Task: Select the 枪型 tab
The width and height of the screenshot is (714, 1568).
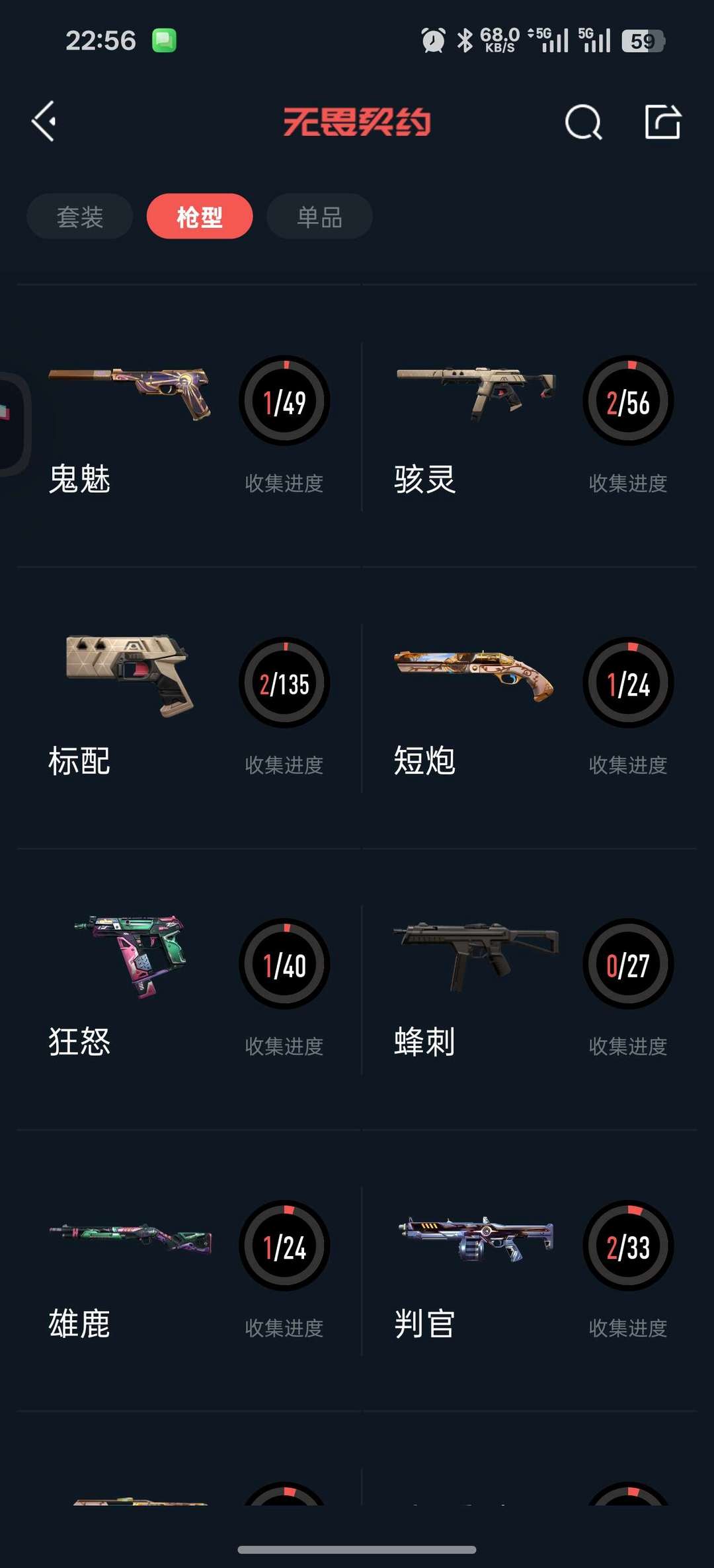Action: 200,217
